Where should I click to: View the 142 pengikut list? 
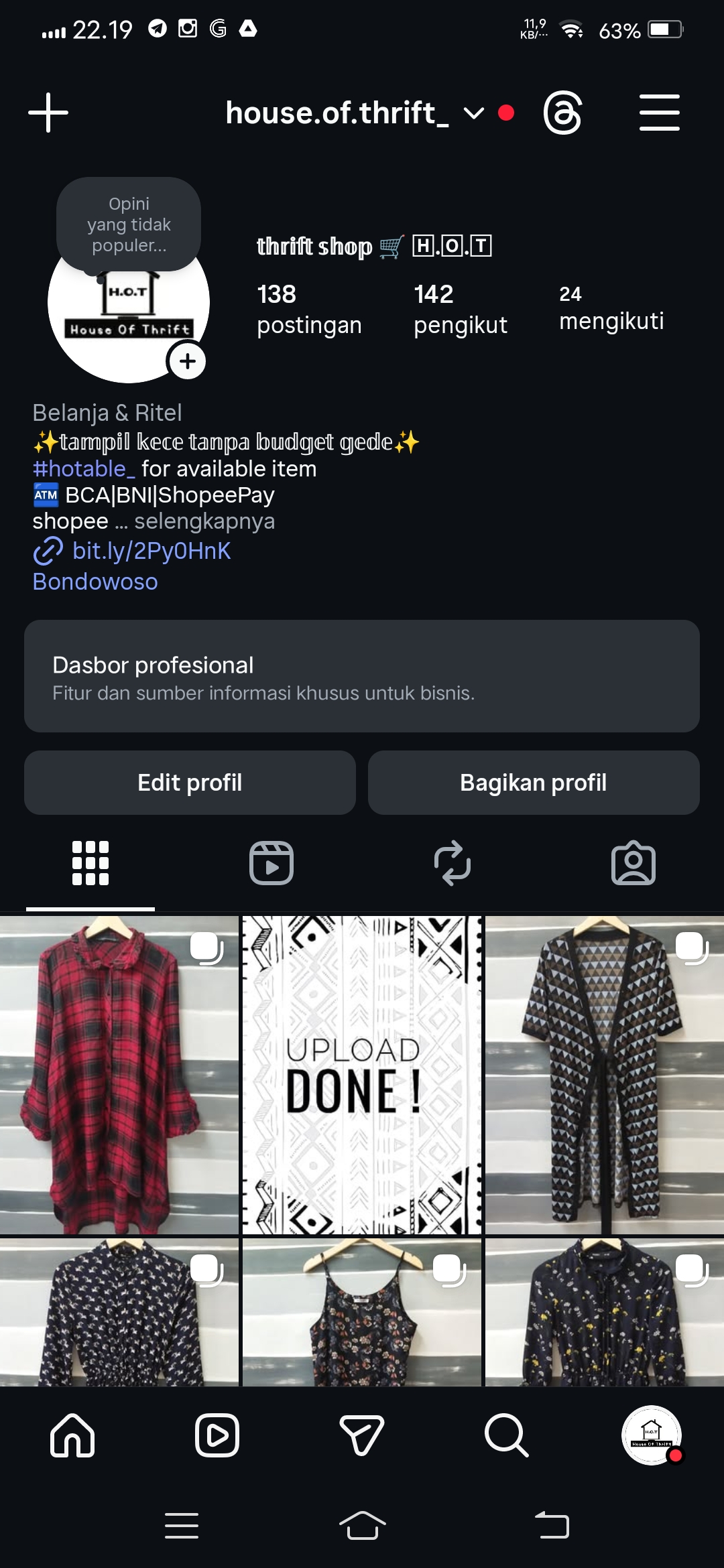(460, 309)
